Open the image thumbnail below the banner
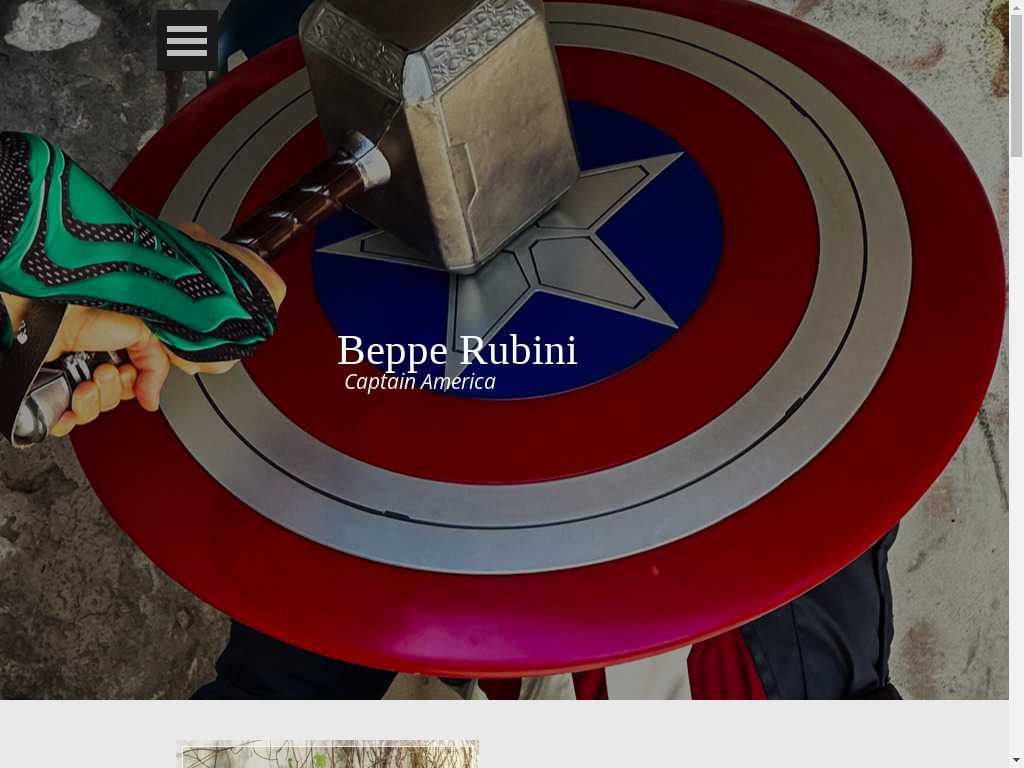This screenshot has height=768, width=1024. [327, 754]
